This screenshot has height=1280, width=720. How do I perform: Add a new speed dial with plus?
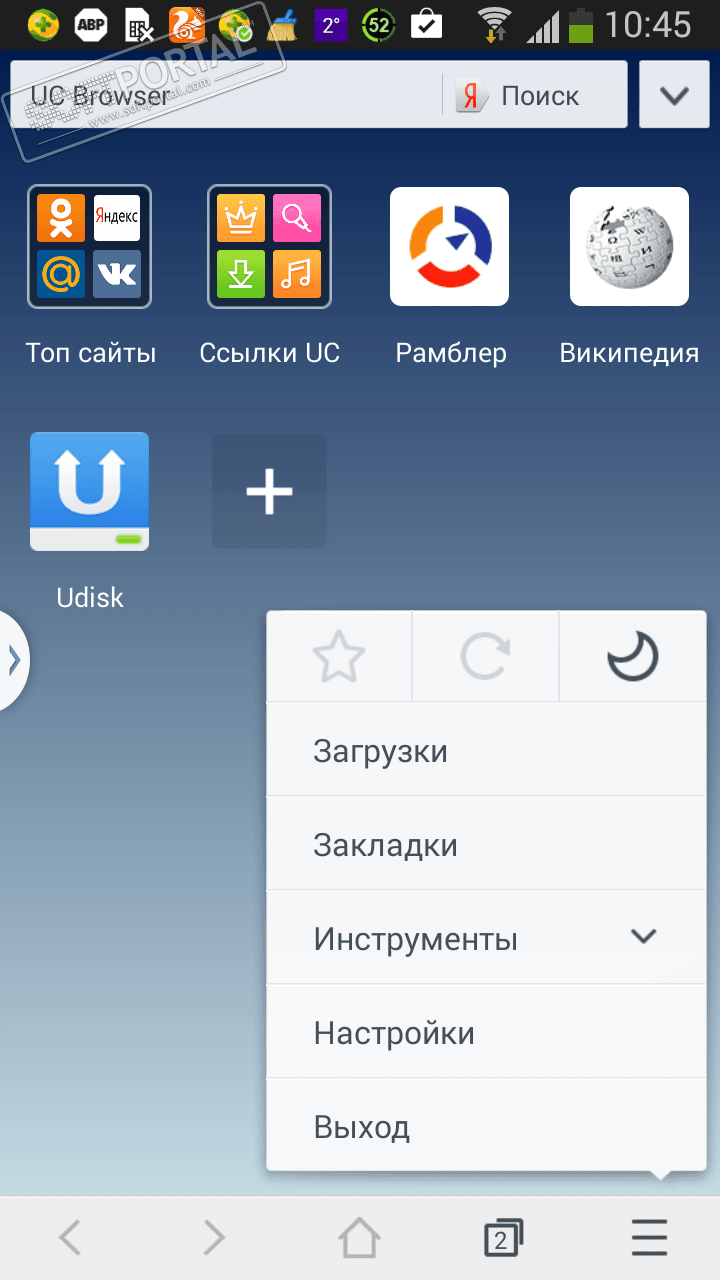269,491
